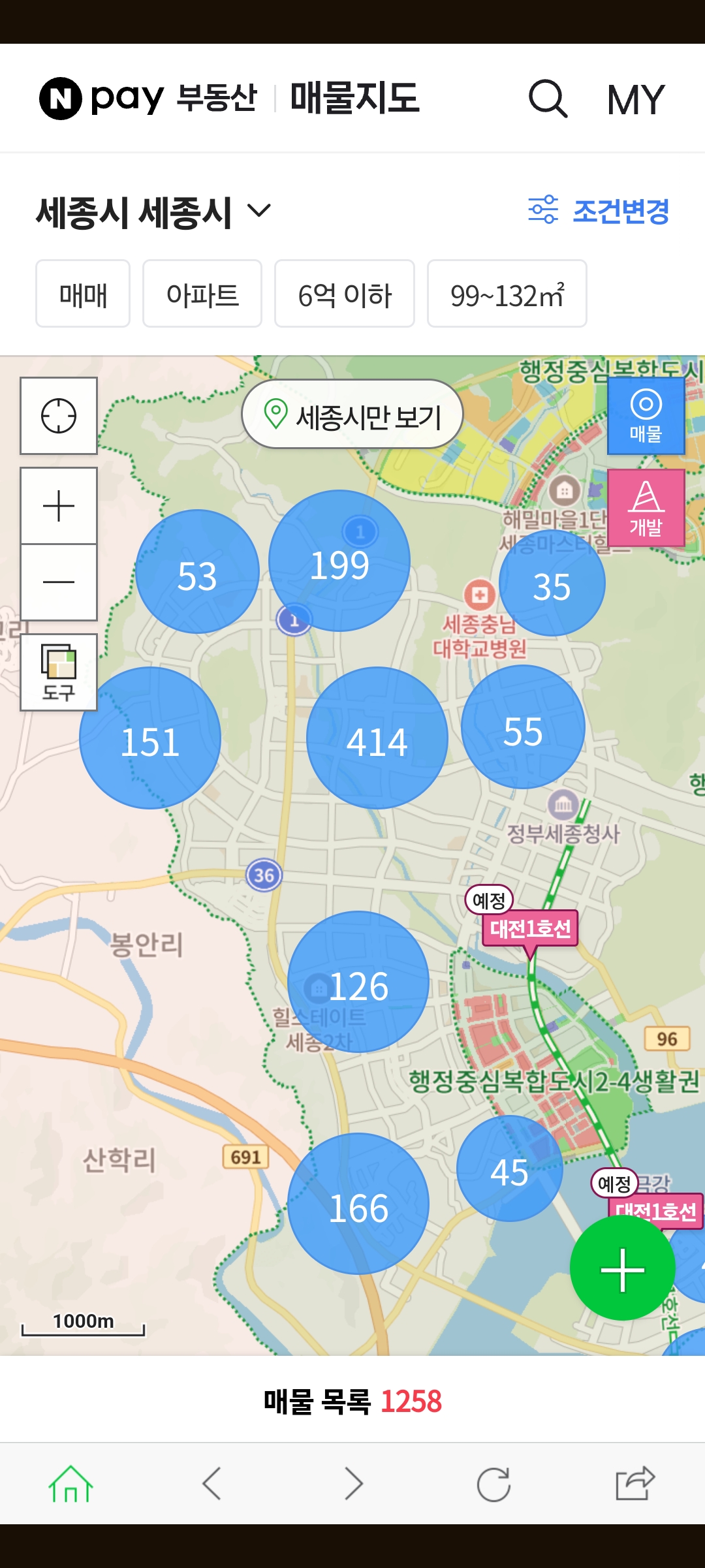705x1568 pixels.
Task: Edit the 99~132㎡ area chip
Action: pos(507,294)
